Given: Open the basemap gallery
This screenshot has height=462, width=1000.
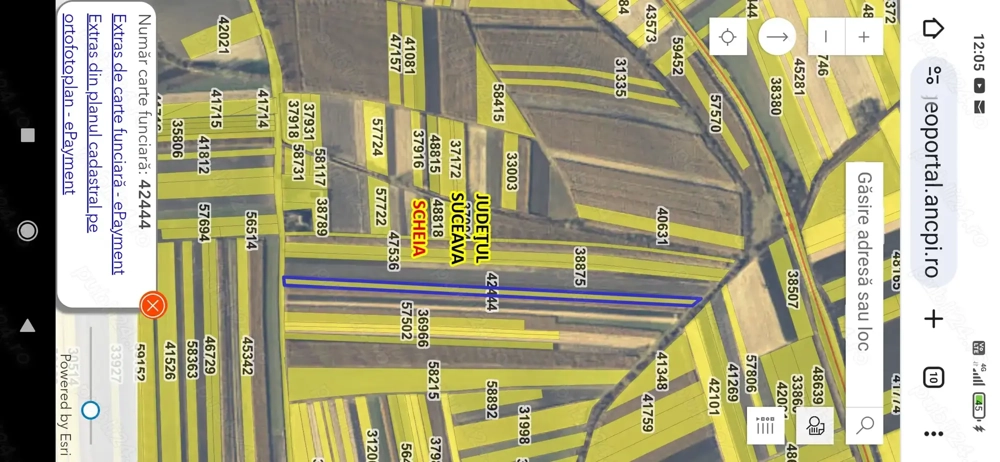Looking at the screenshot, I should click(x=815, y=426).
